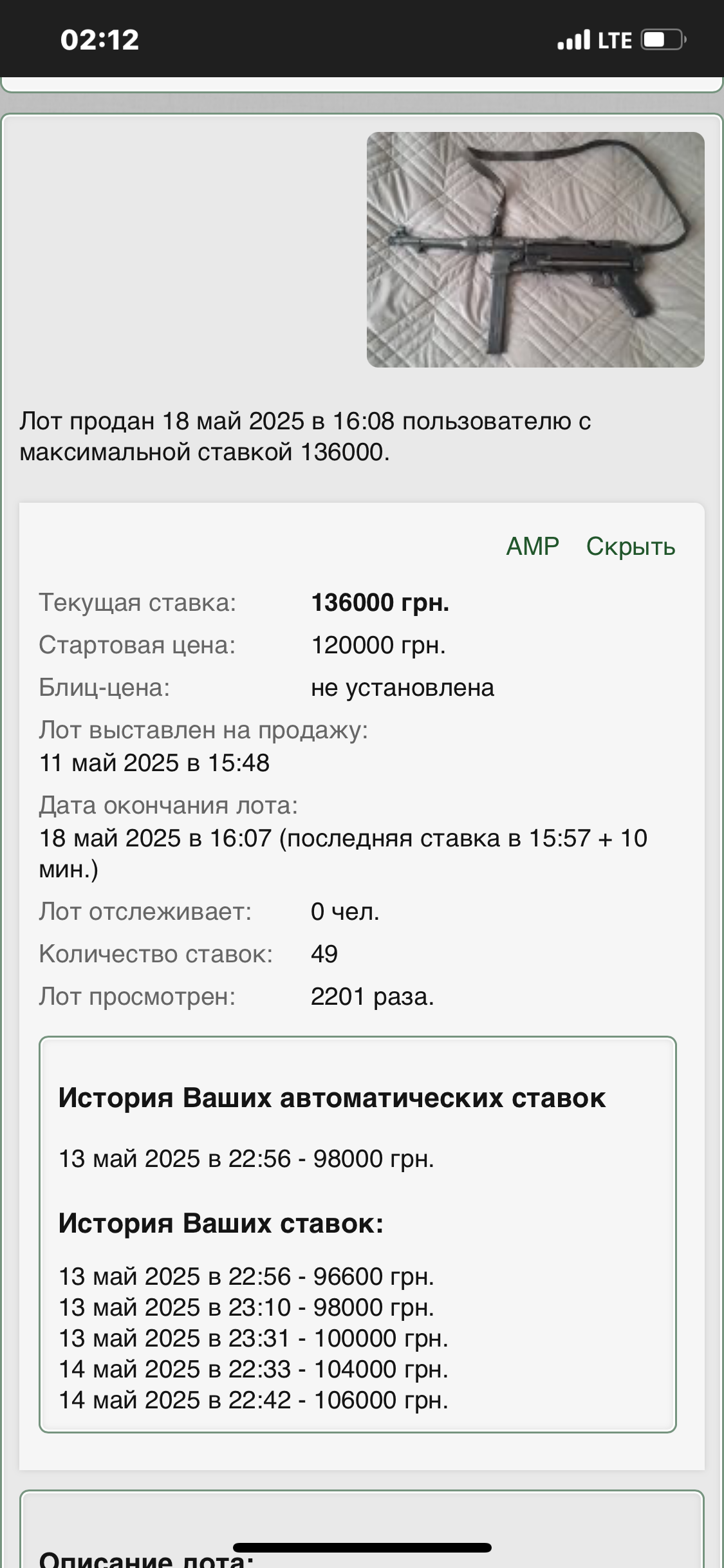Open the AMP version link
The height and width of the screenshot is (1568, 724).
pos(532,546)
